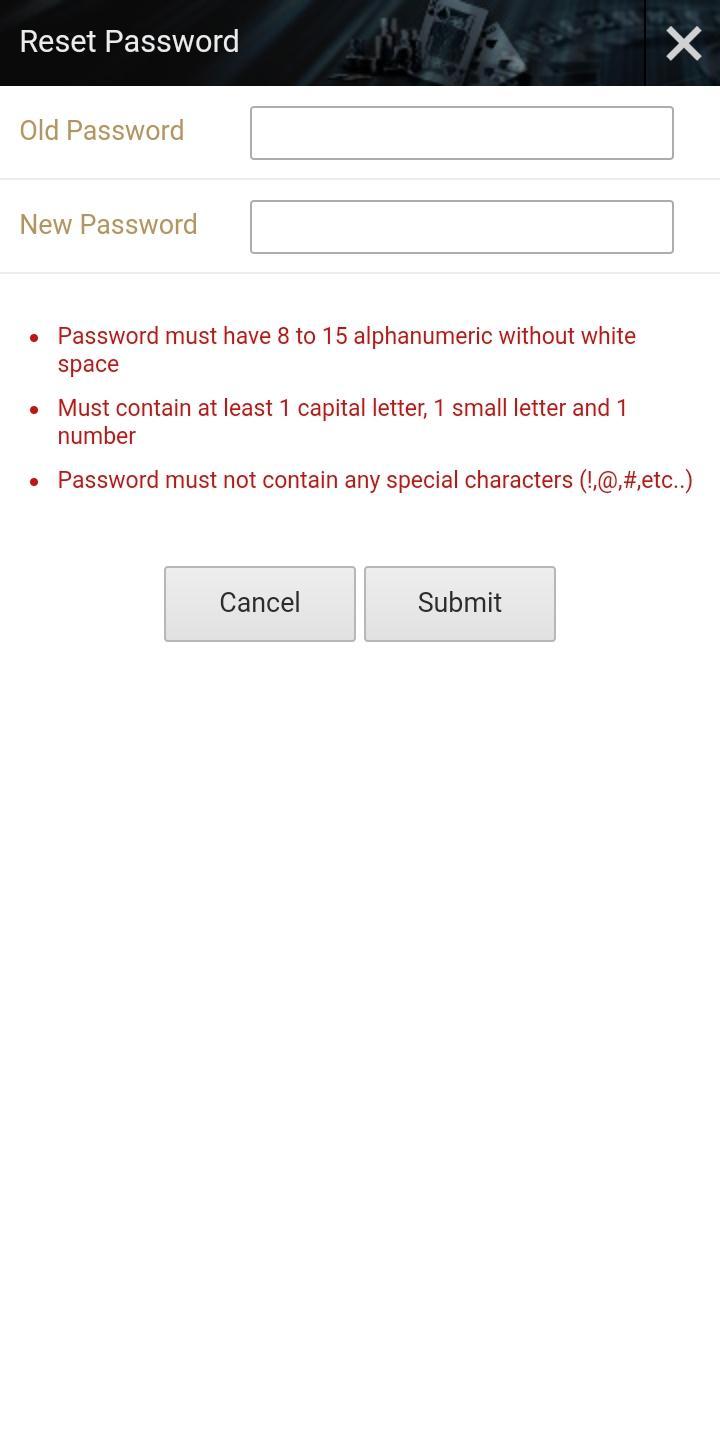The height and width of the screenshot is (1440, 720).
Task: Tap the New Password input field
Action: pos(461,227)
